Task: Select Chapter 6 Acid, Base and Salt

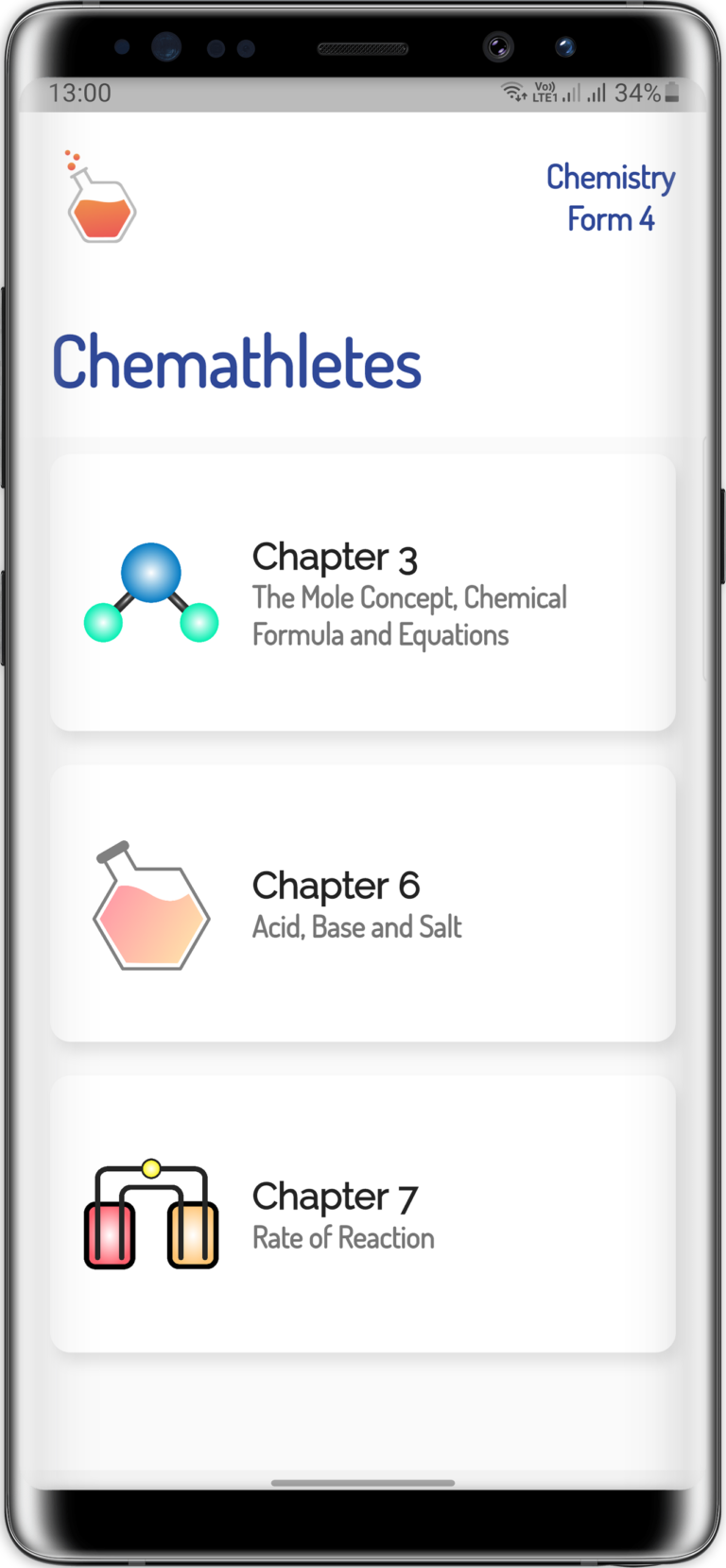Action: coord(363,904)
